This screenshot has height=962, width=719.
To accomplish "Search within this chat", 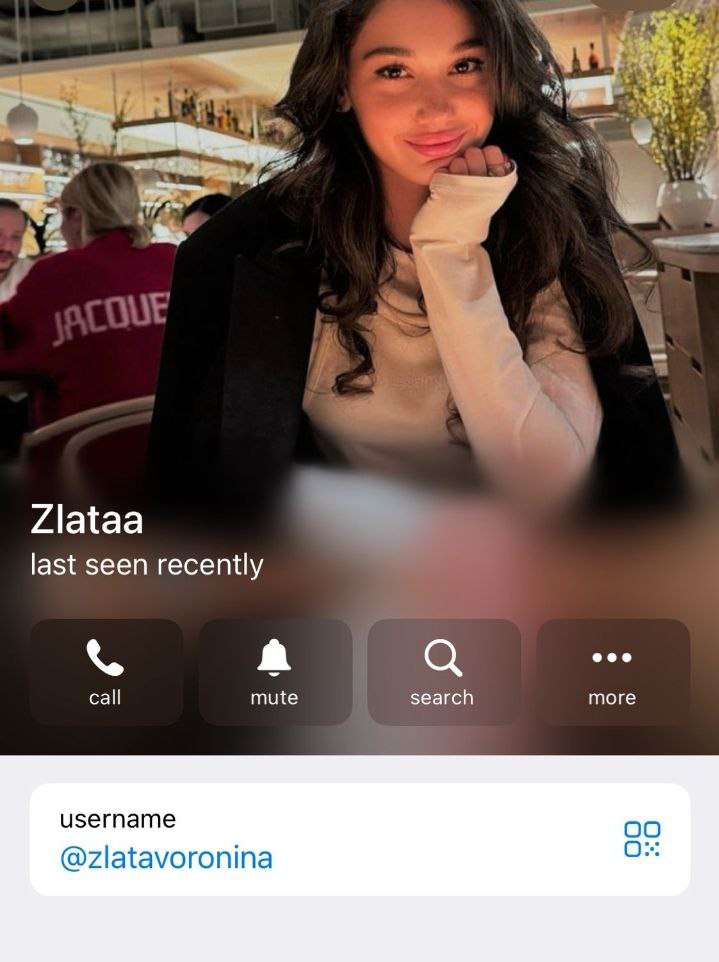I will coord(443,672).
